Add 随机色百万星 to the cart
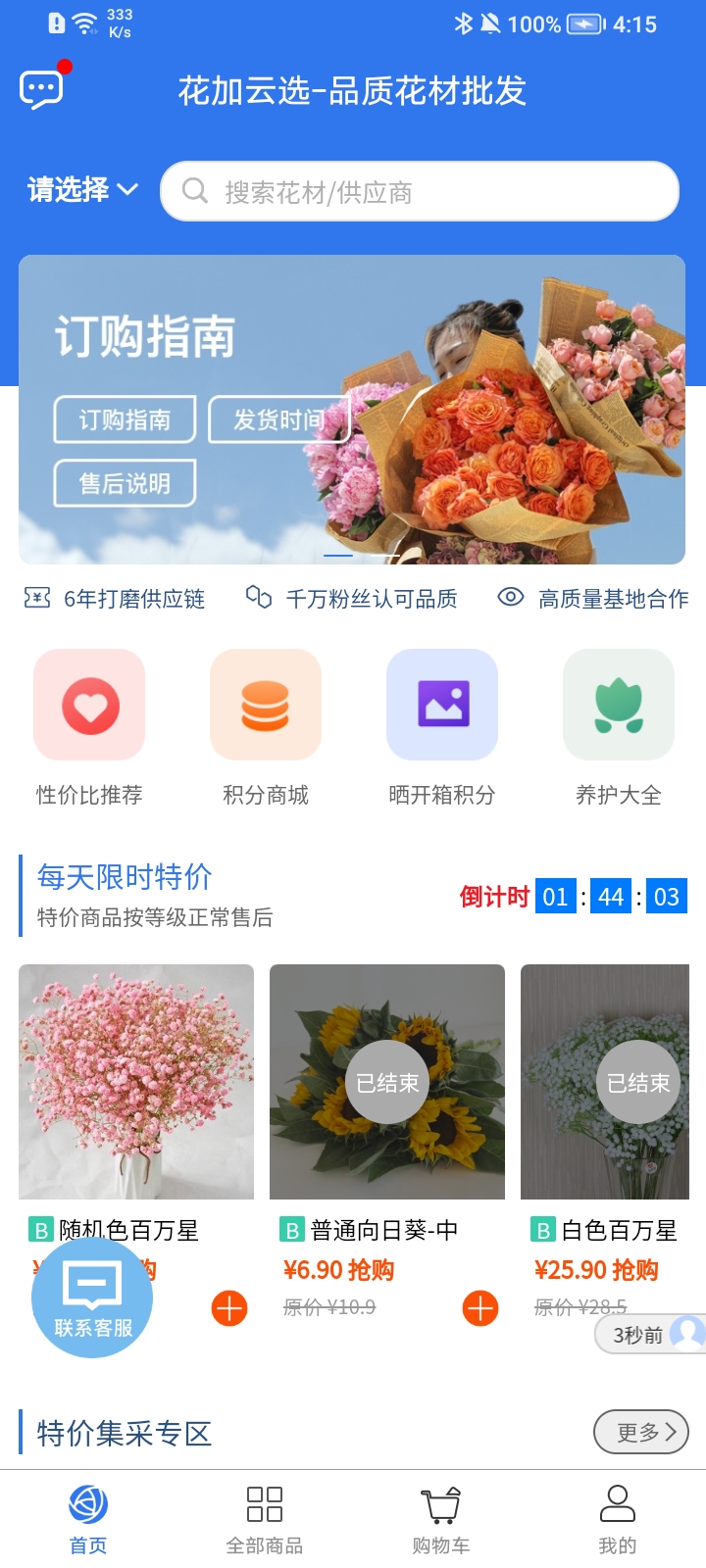This screenshot has width=706, height=1568. click(x=229, y=1308)
